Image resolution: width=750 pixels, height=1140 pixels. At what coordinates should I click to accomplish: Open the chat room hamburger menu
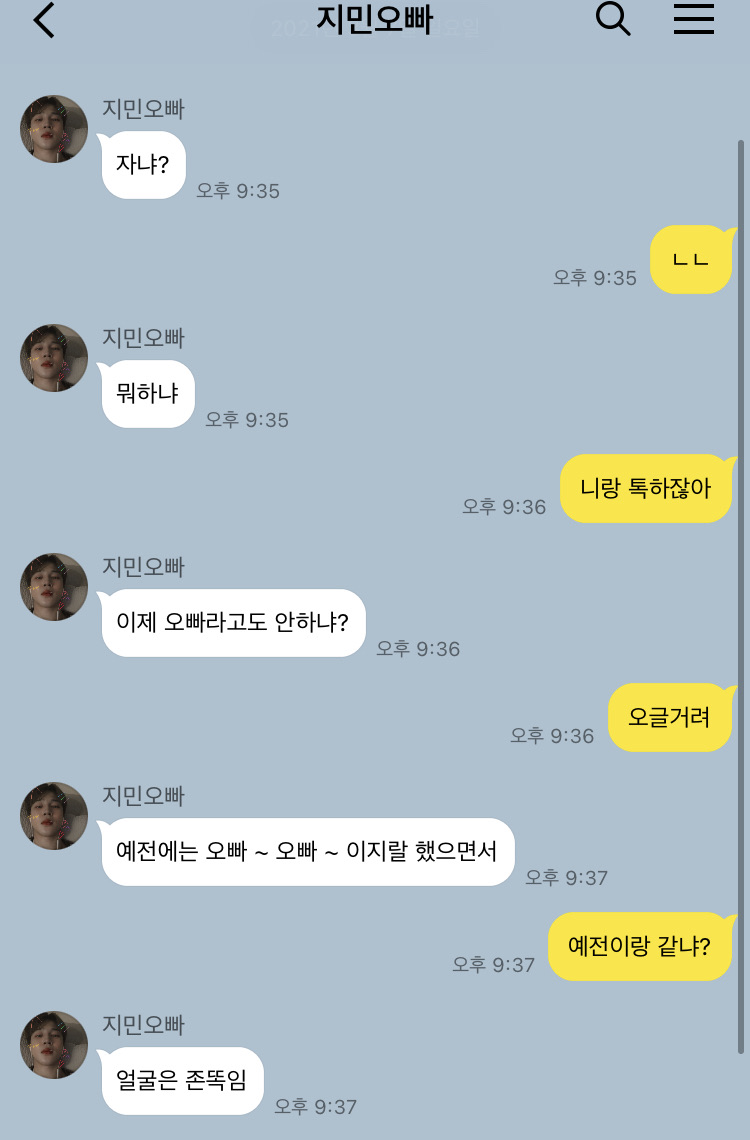(x=693, y=19)
